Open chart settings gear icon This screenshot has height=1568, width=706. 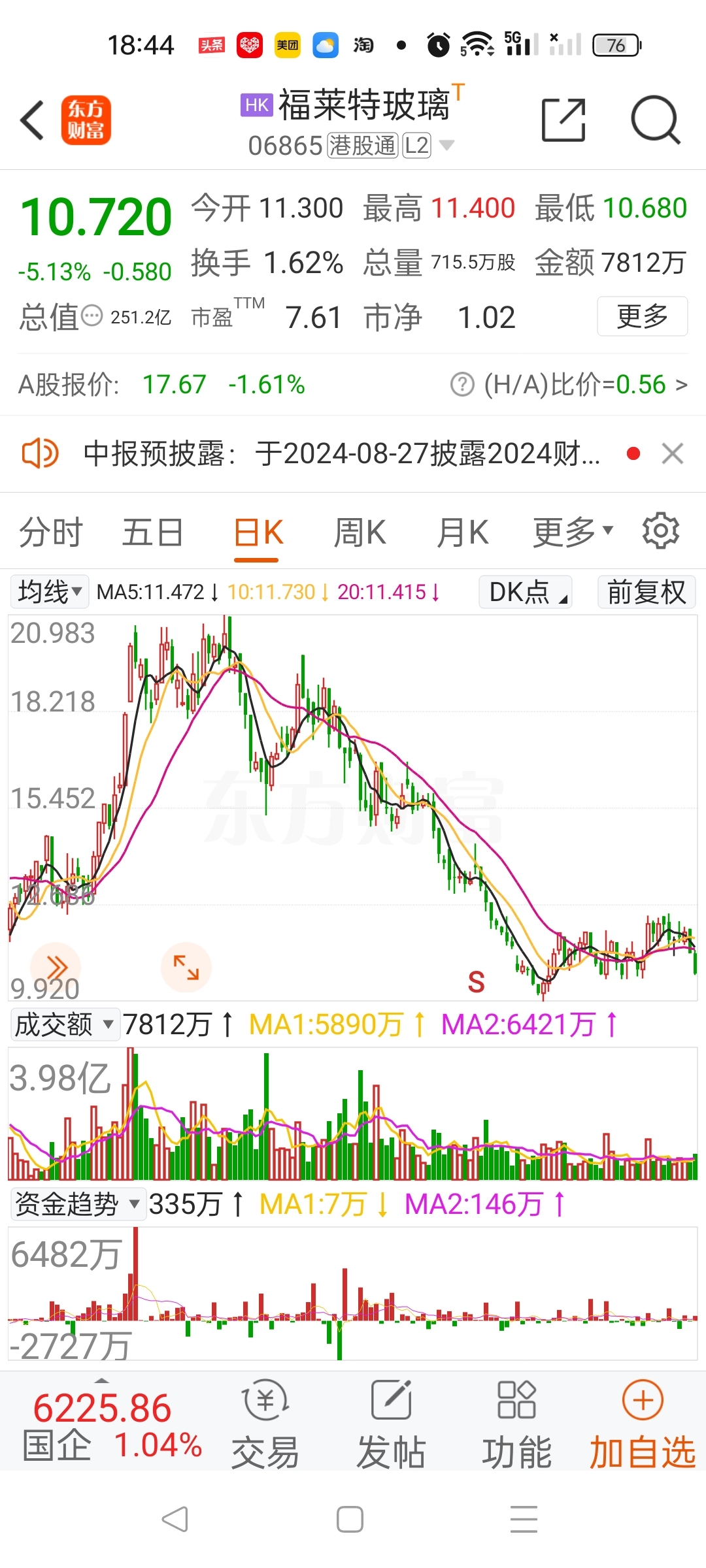661,531
